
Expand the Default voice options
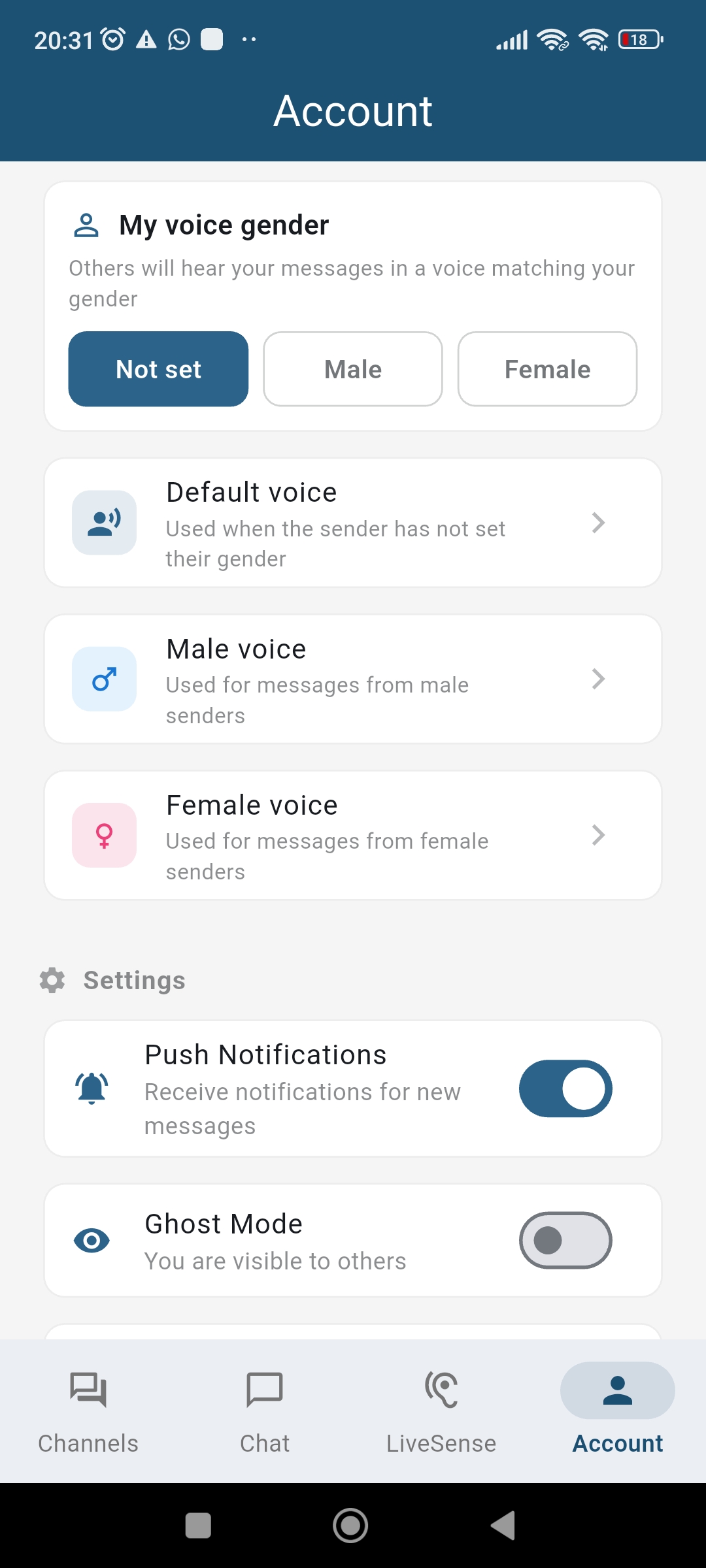pyautogui.click(x=598, y=522)
